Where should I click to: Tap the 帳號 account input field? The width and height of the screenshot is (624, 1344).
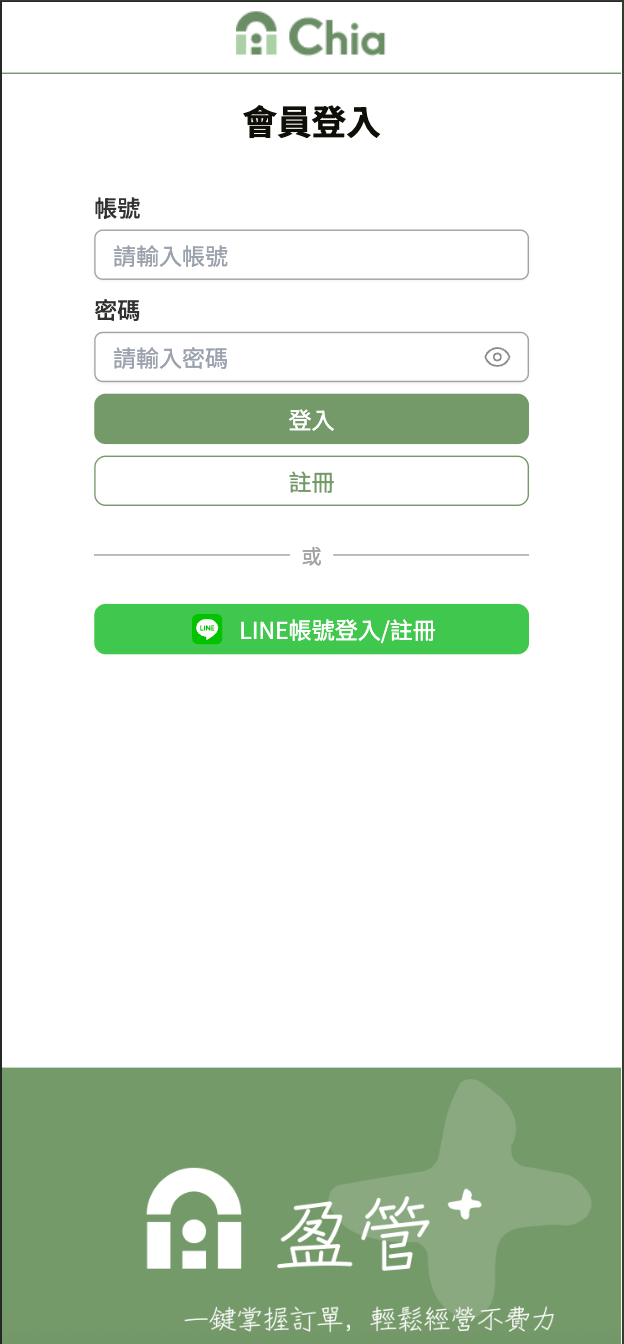coord(311,255)
